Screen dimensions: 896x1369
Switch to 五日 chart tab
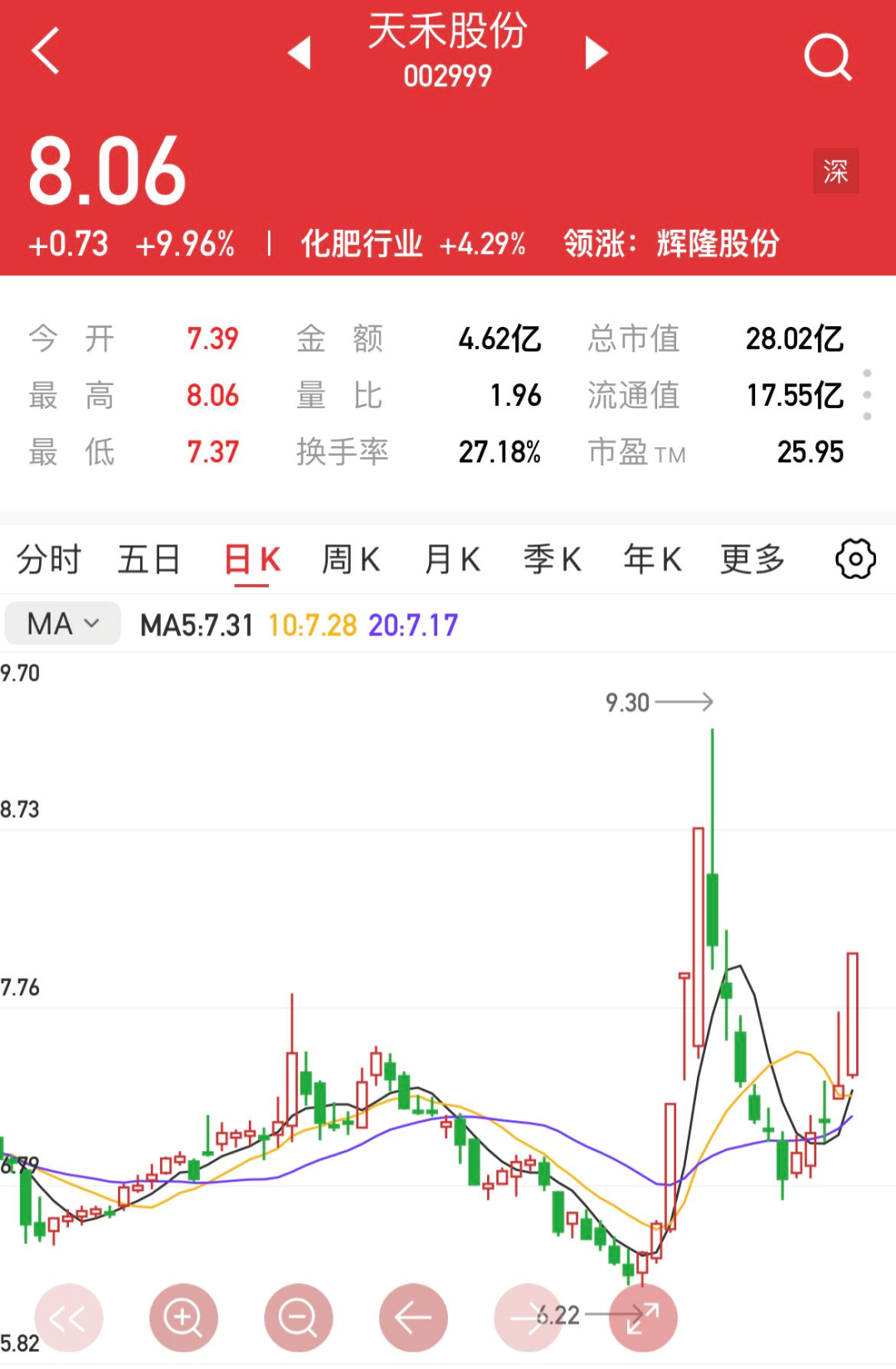[149, 560]
